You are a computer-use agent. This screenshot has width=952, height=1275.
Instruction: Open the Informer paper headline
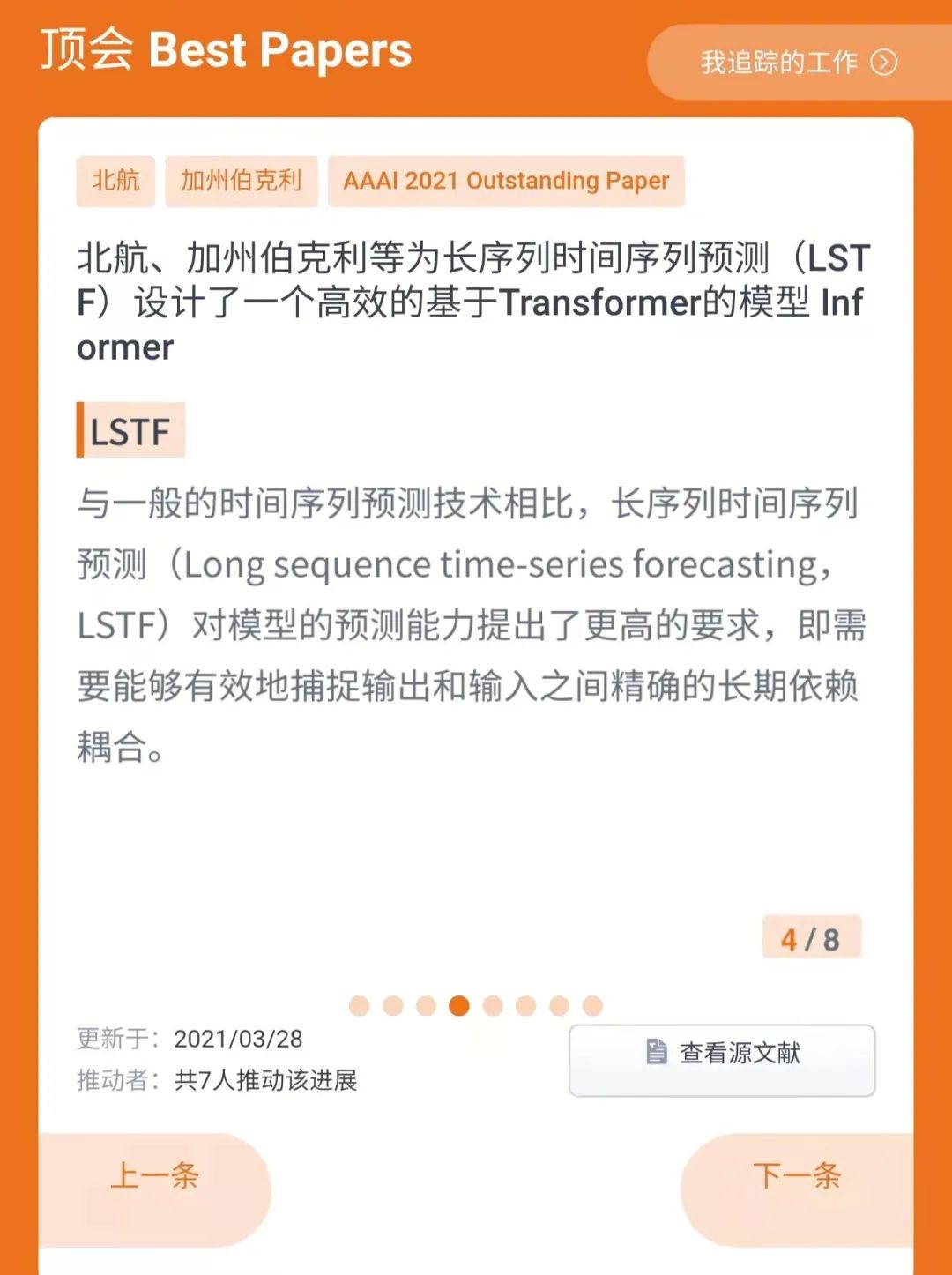474,302
